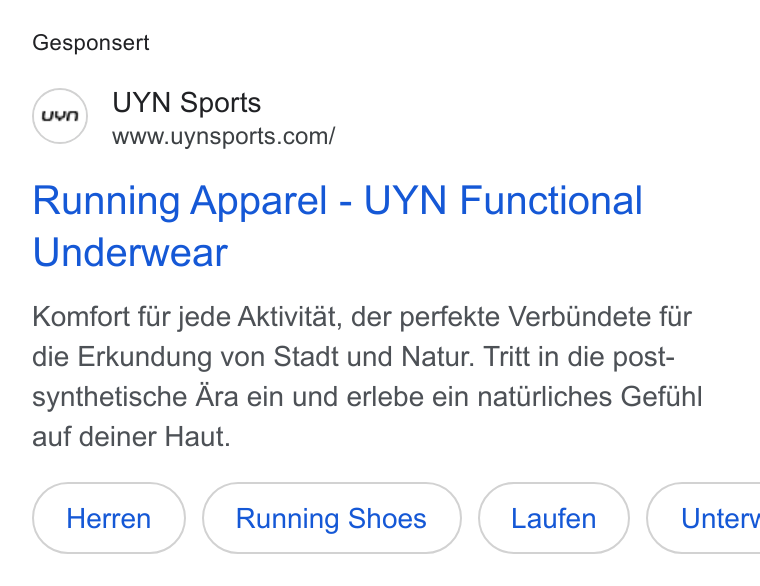Tap the Laufen chip
The height and width of the screenshot is (586, 760).
tap(554, 518)
